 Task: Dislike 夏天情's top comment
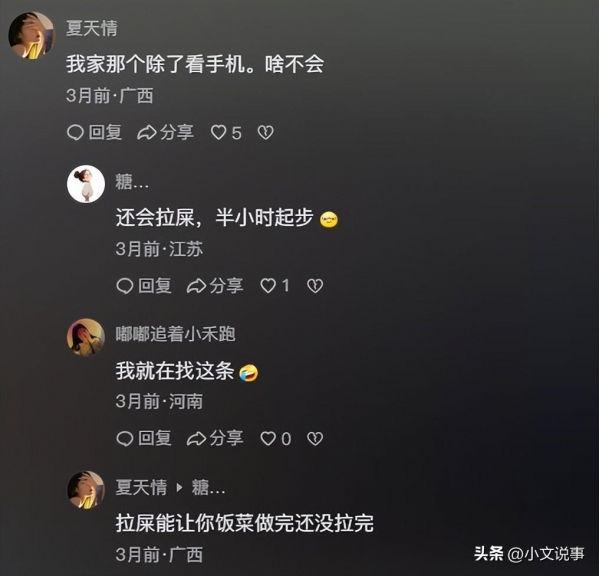pyautogui.click(x=265, y=132)
